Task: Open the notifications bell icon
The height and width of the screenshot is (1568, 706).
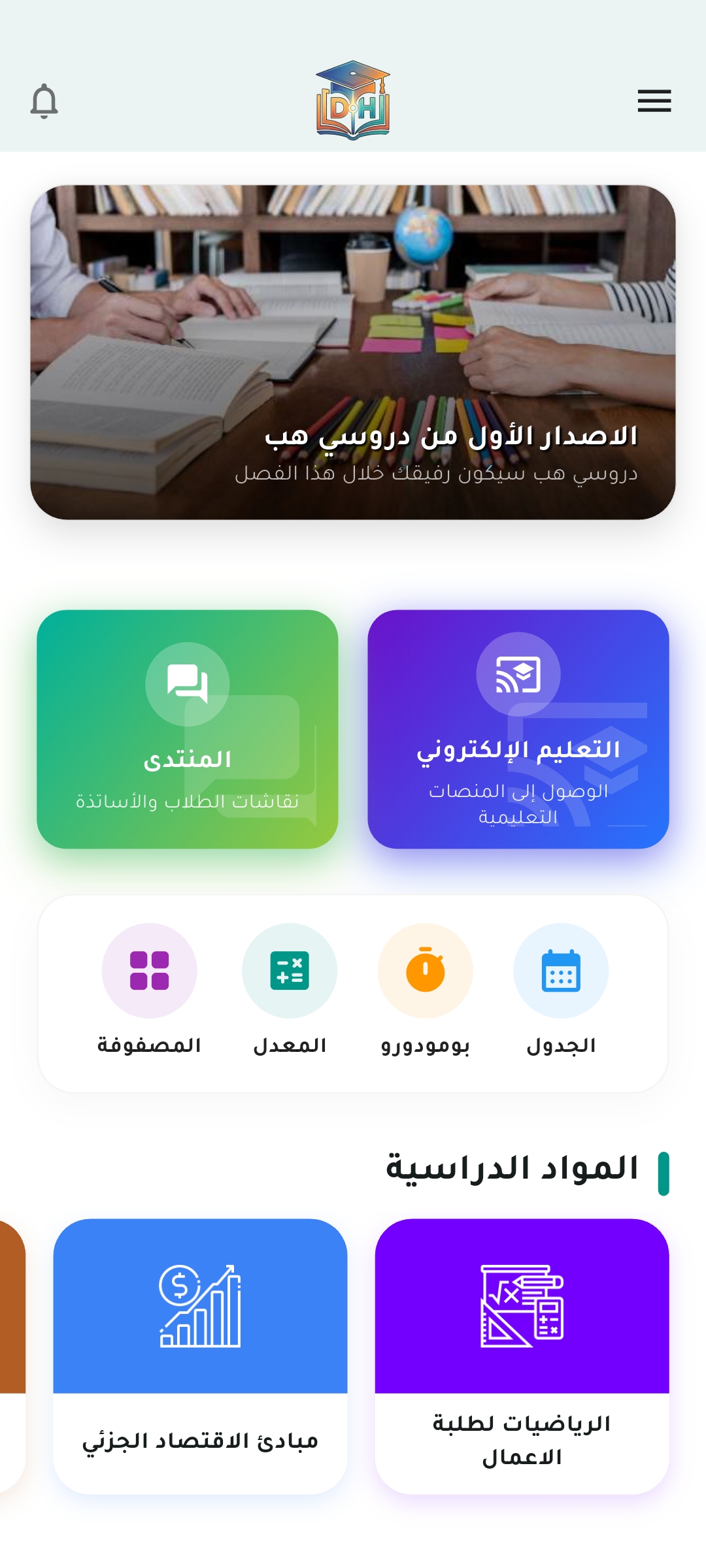Action: pos(43,101)
